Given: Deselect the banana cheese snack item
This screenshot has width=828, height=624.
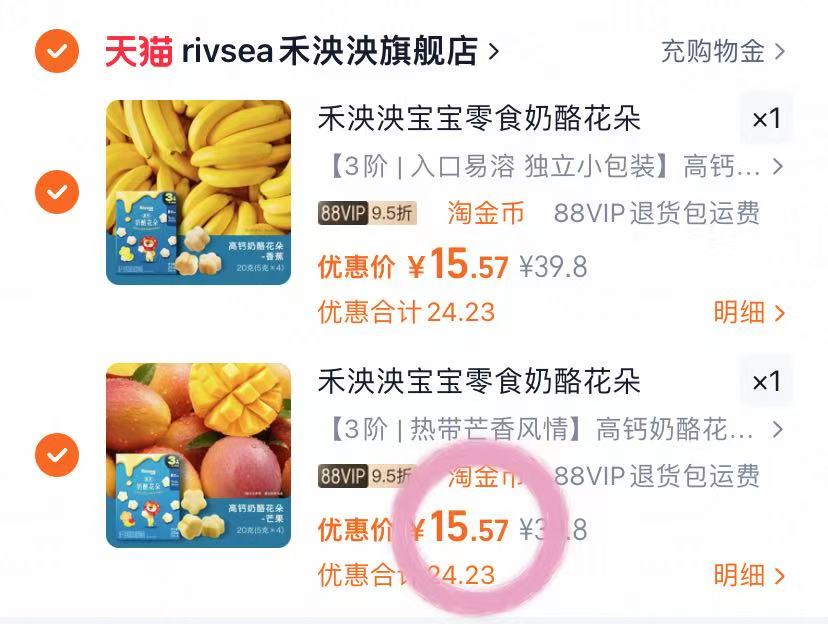Looking at the screenshot, I should 57,192.
